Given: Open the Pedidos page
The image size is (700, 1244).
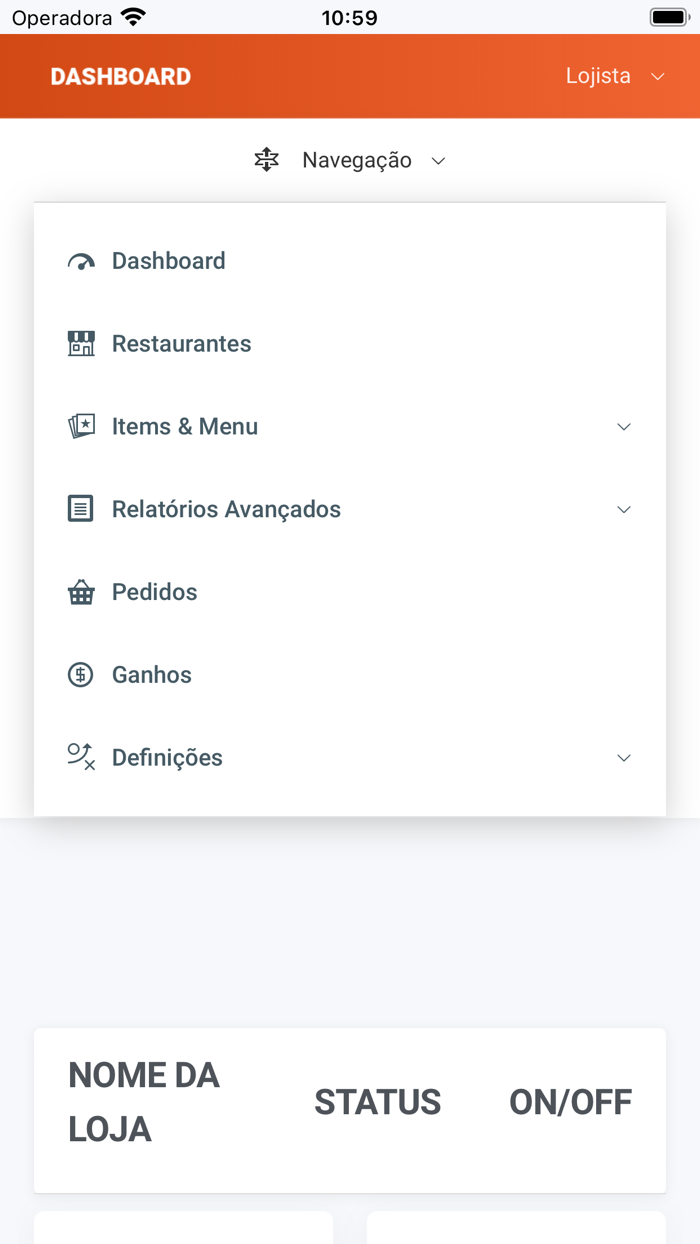Looking at the screenshot, I should [154, 592].
